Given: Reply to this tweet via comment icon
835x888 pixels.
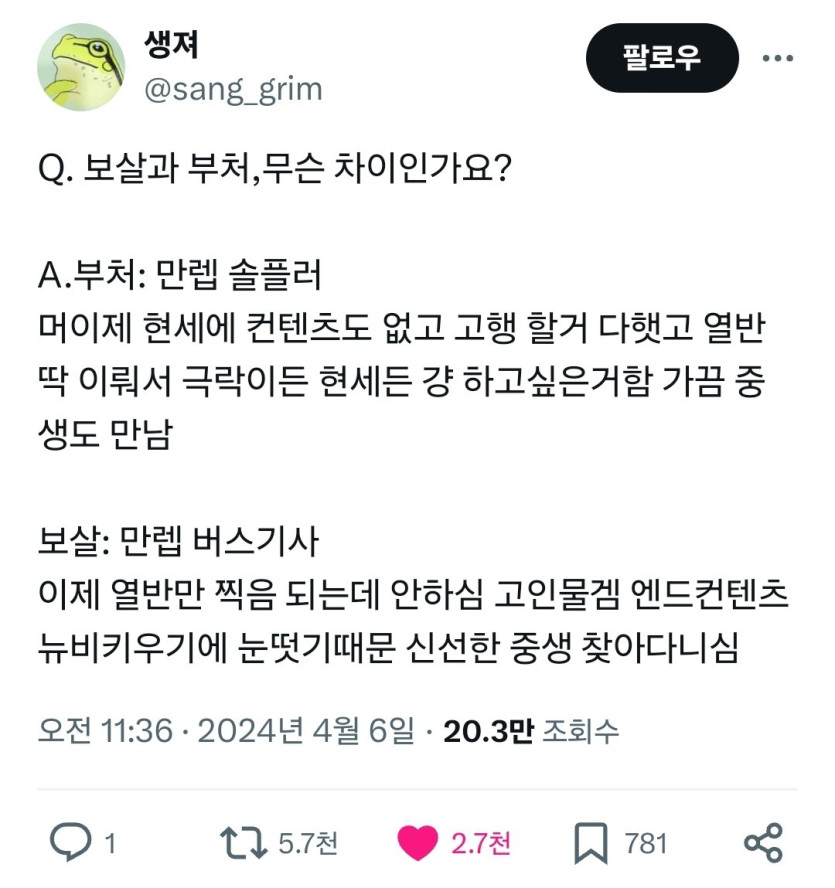Looking at the screenshot, I should (x=71, y=843).
